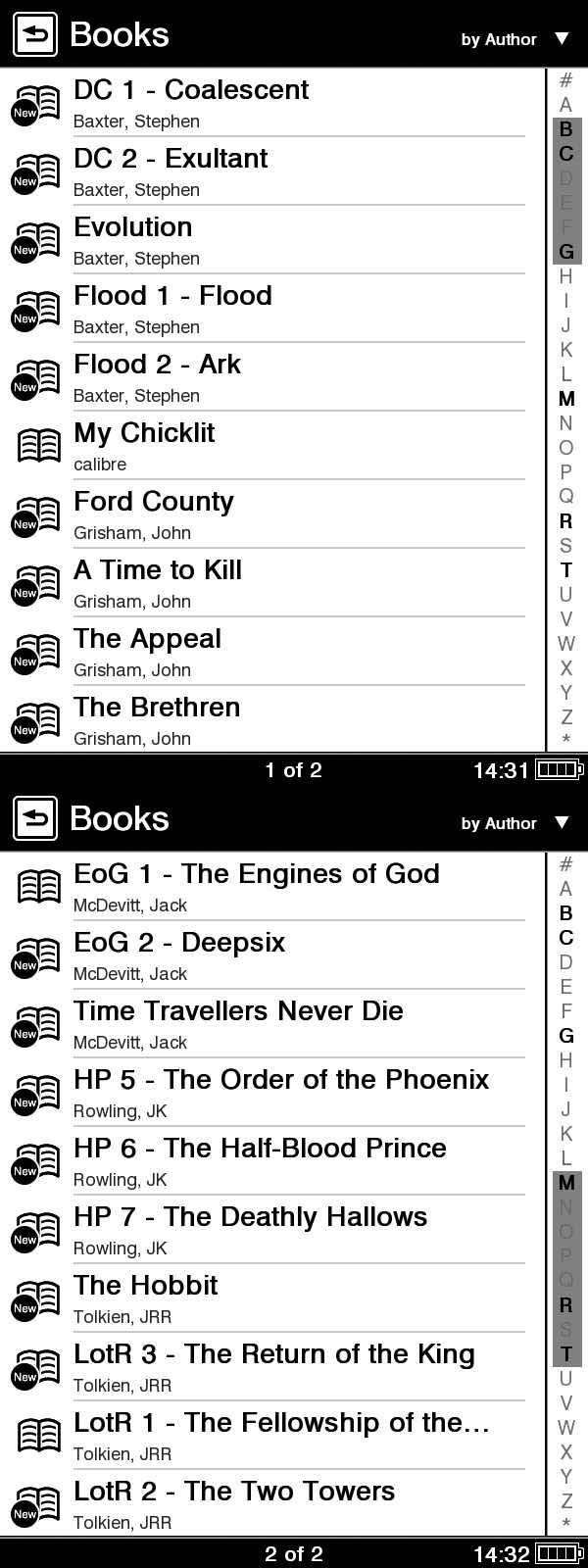Open EoG 2 - Deepsix
Screen dimensions: 588x1568
[x=179, y=943]
